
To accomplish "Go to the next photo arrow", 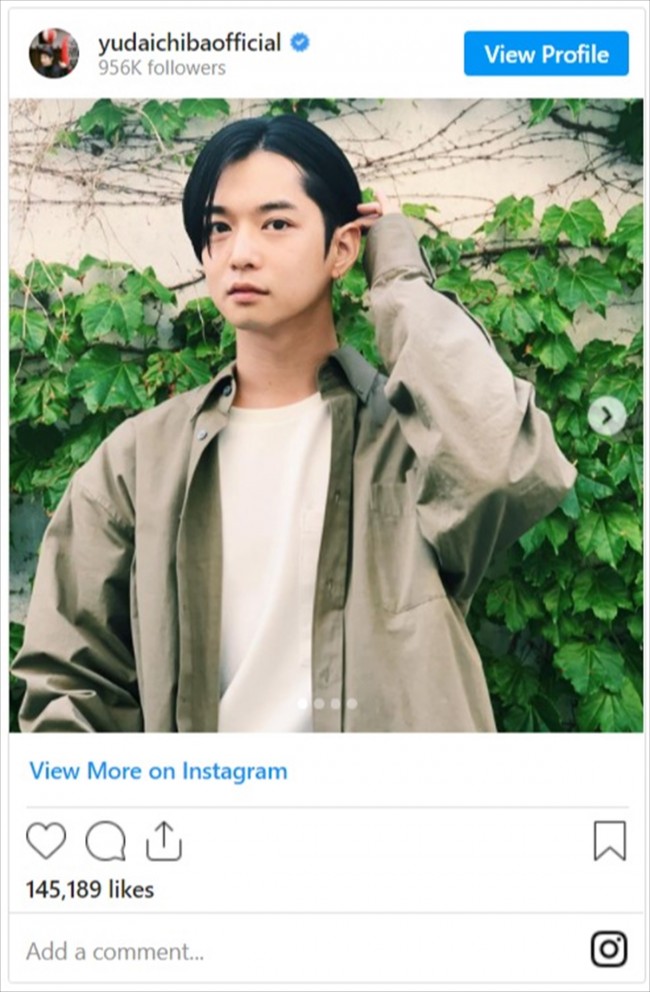I will pyautogui.click(x=606, y=416).
